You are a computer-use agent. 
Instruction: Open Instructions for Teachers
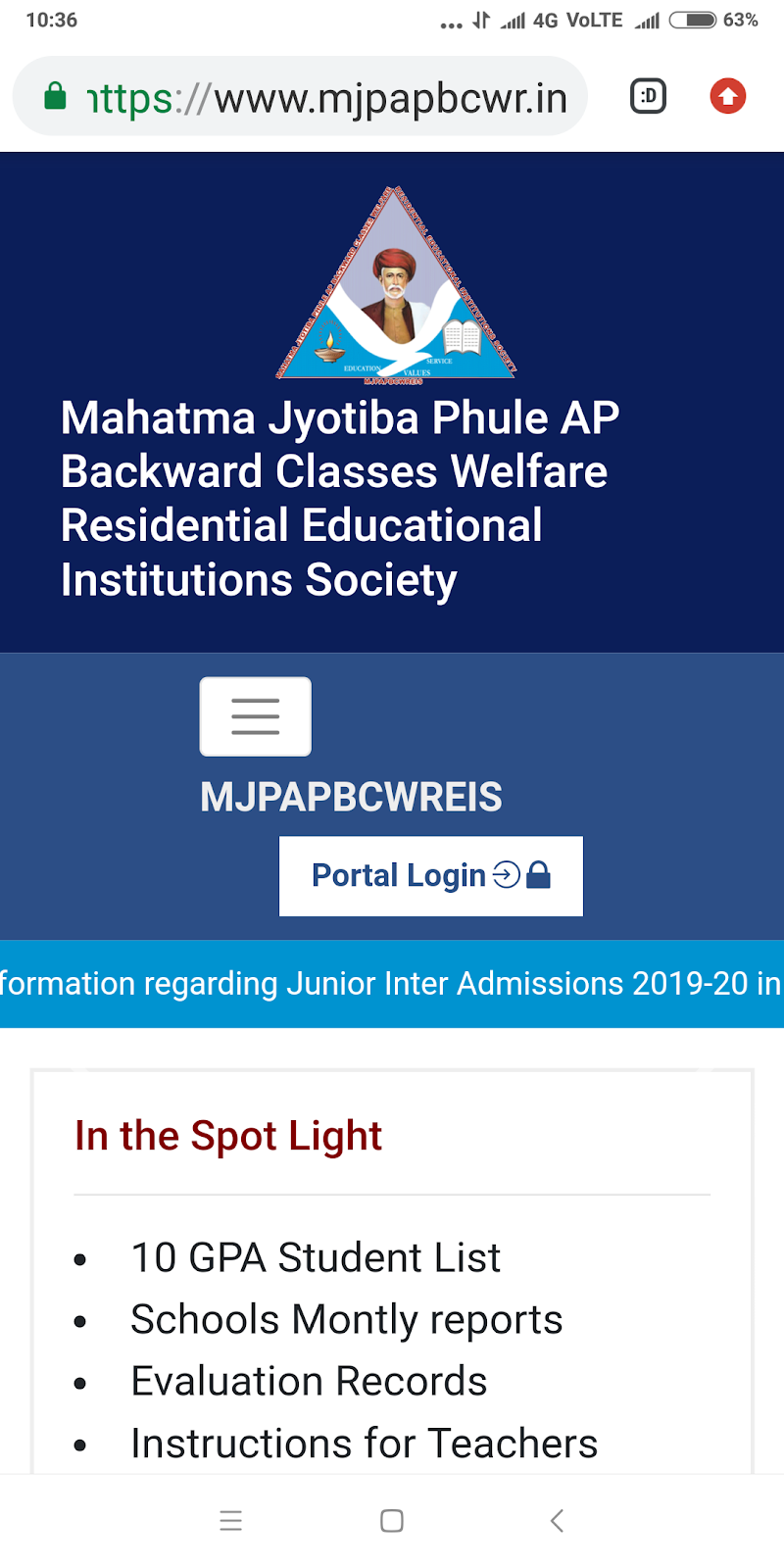point(365,1444)
